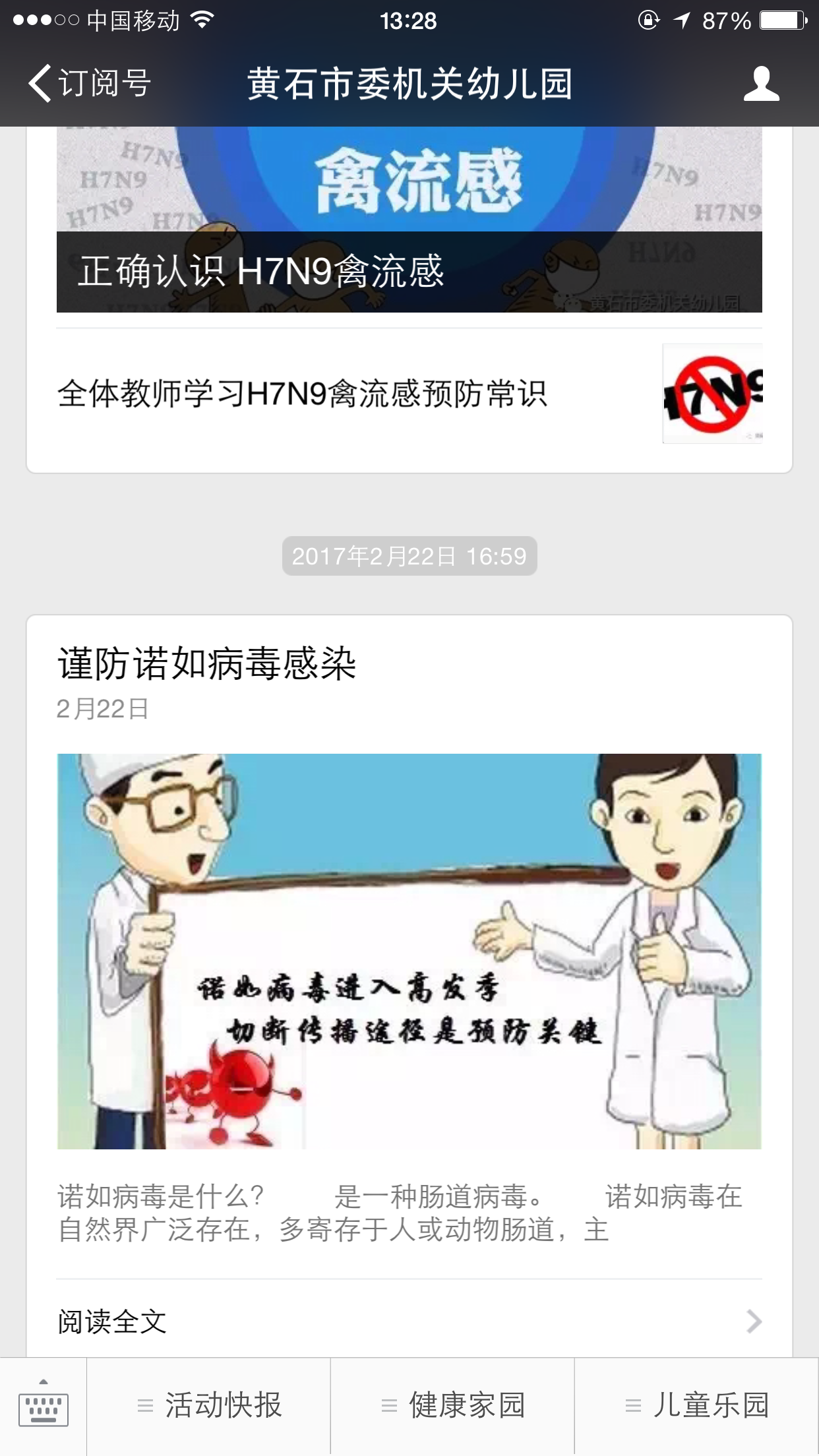The width and height of the screenshot is (819, 1456).
Task: Go back to 订阅号 list
Action: (89, 84)
